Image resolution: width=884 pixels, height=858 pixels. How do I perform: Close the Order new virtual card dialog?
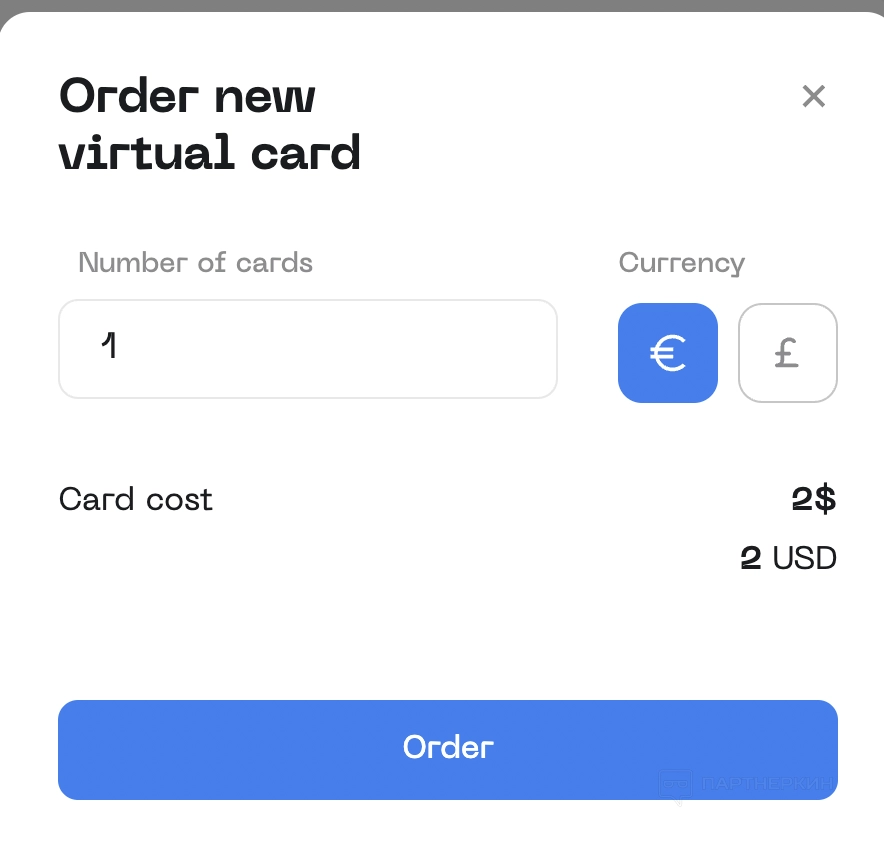click(x=813, y=97)
